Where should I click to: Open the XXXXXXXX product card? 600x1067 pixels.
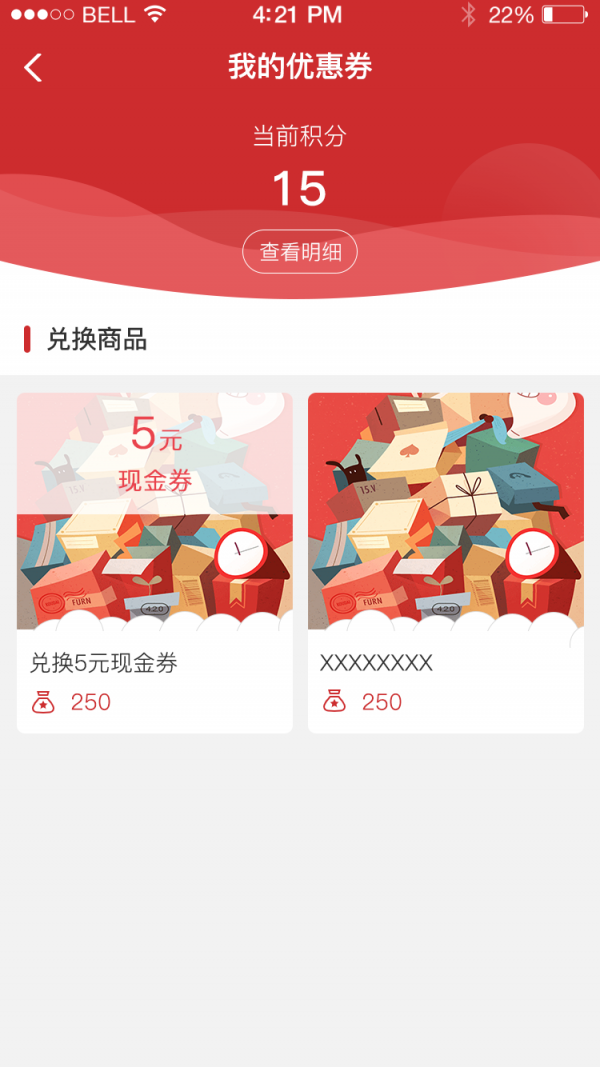[445, 562]
